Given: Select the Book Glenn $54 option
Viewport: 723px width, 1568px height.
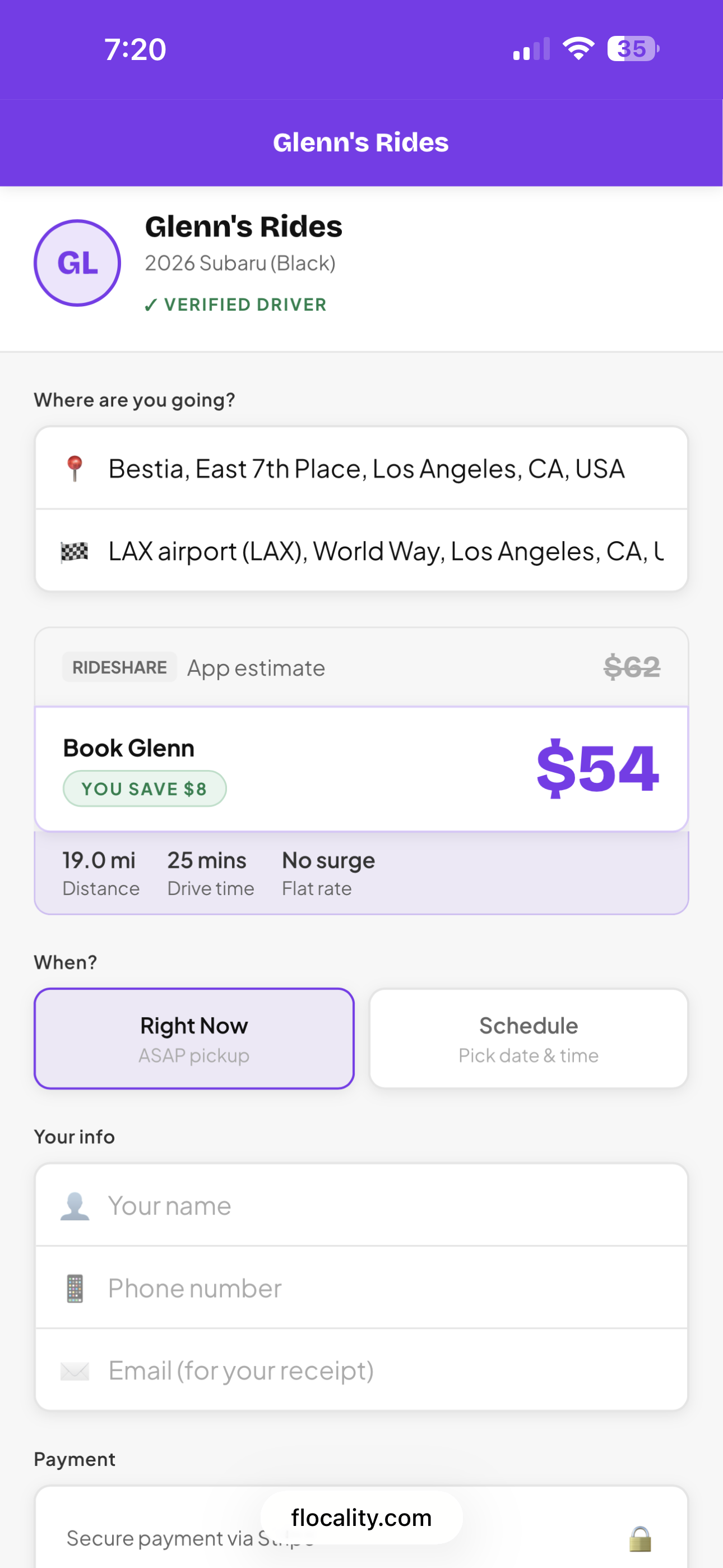Looking at the screenshot, I should click(x=361, y=769).
